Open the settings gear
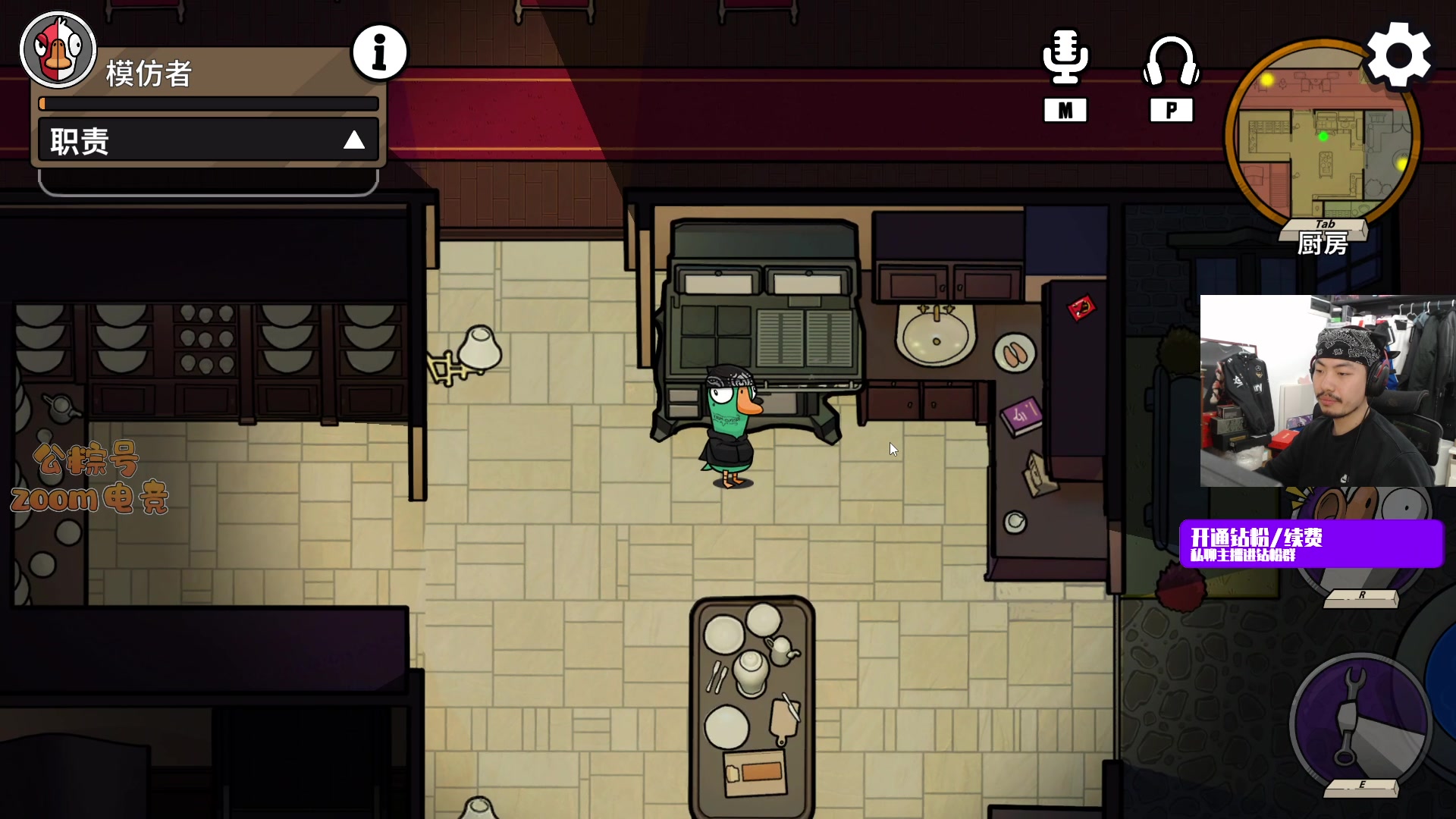Screen dimensions: 1456x819 pos(1398,57)
